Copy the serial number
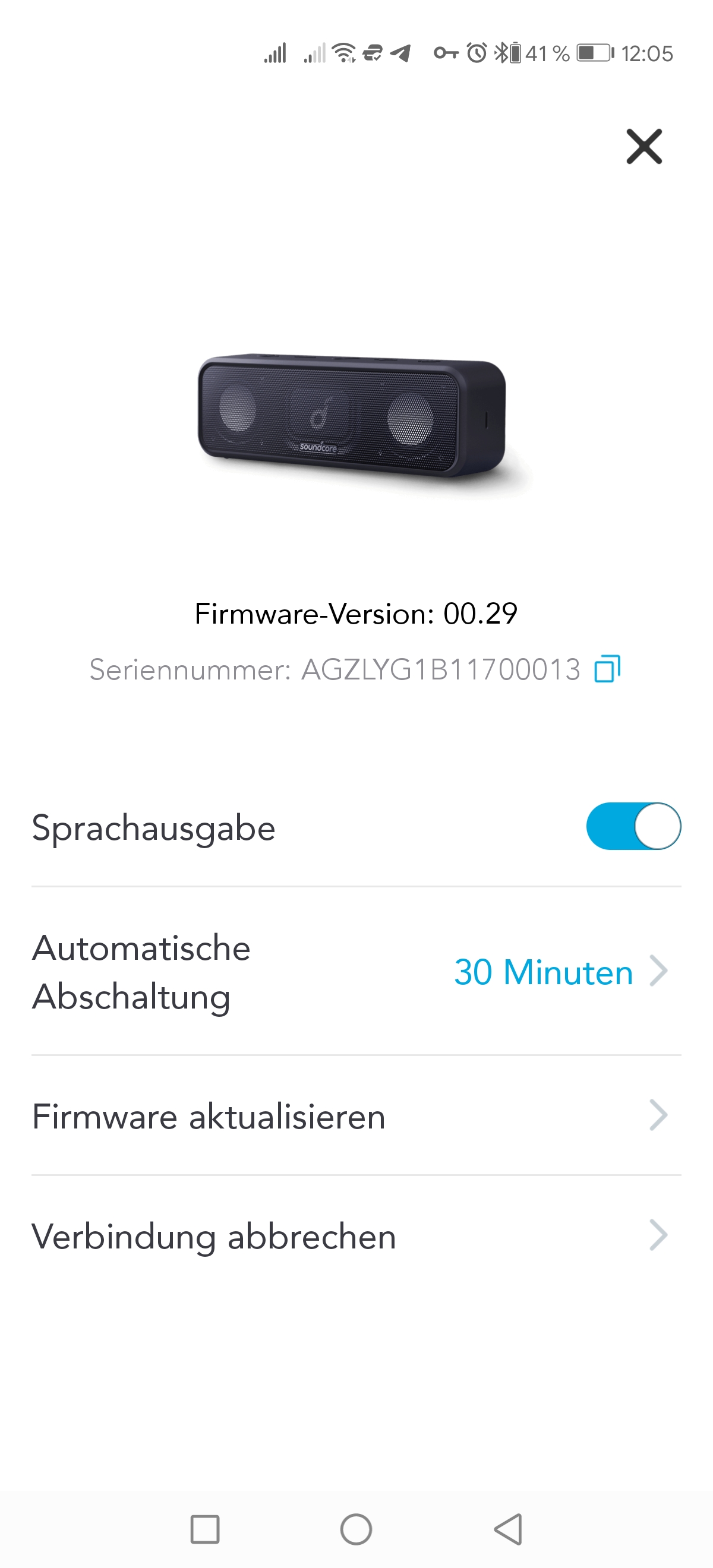This screenshot has height=1568, width=713. coord(607,669)
